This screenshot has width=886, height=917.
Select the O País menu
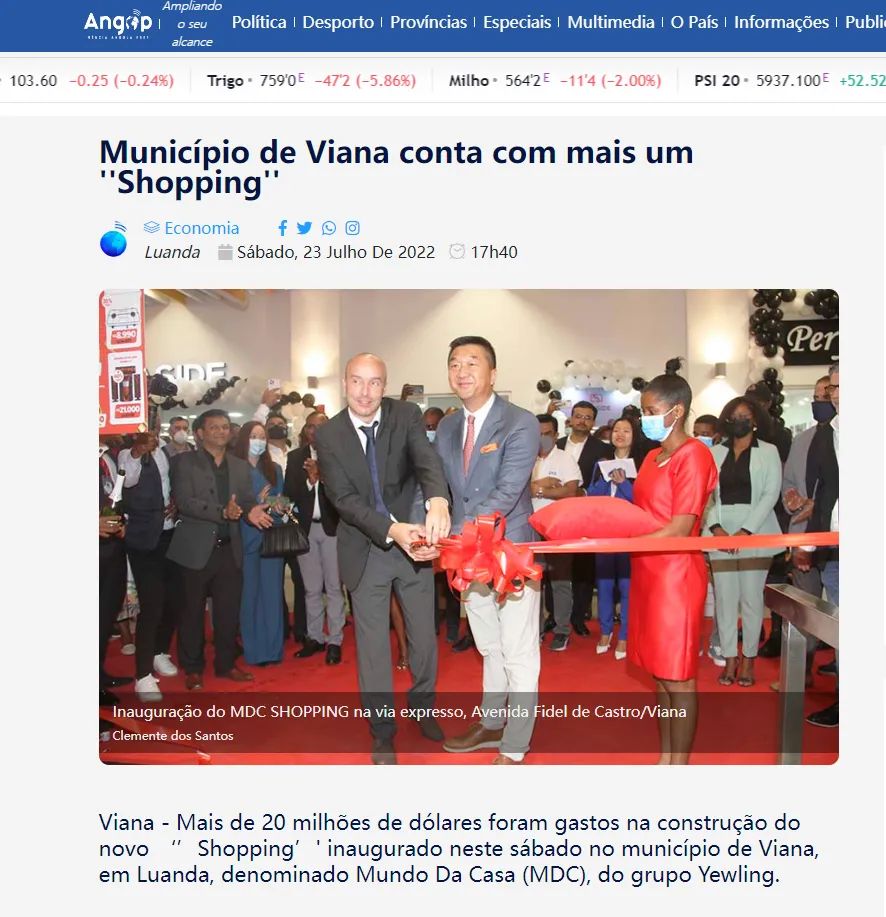(x=694, y=22)
